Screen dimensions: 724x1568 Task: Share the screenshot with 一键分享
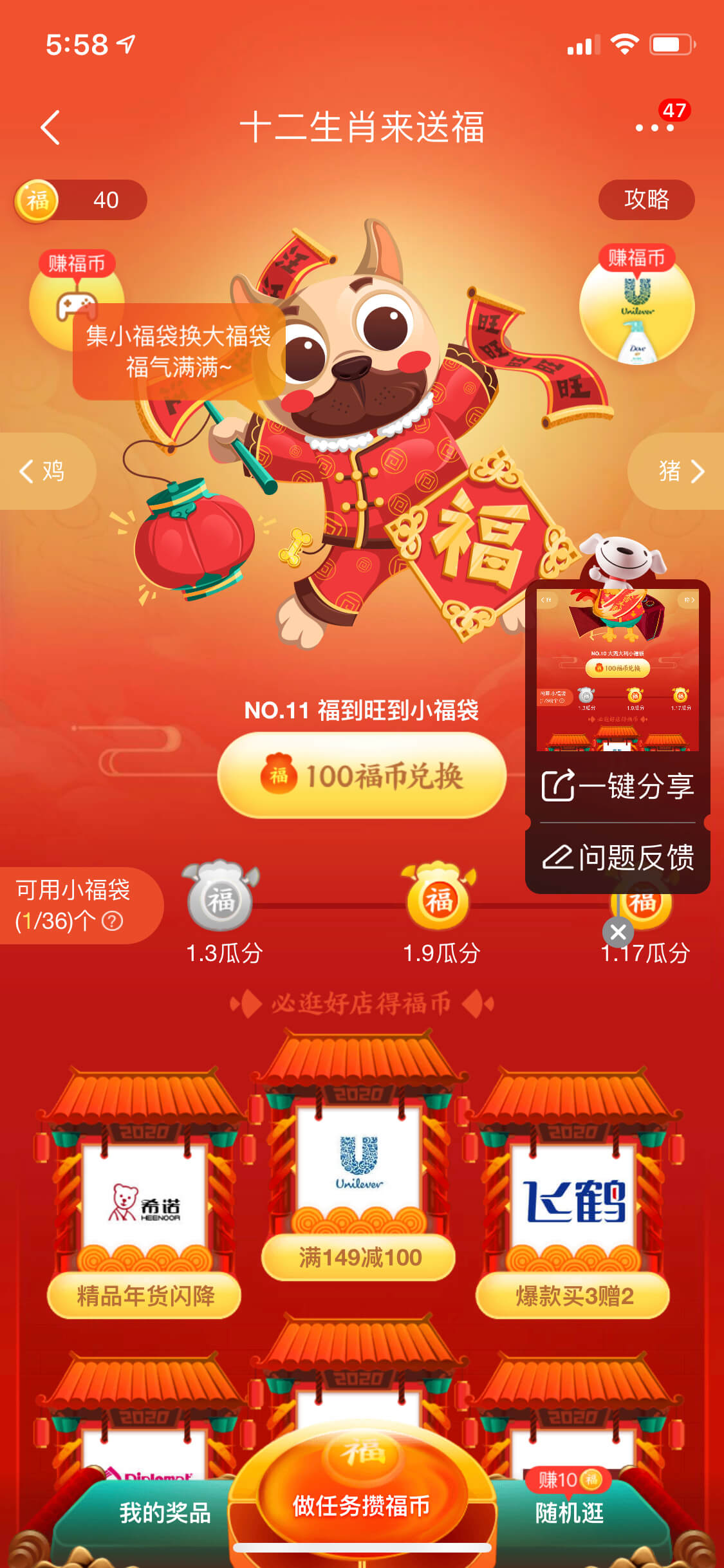click(x=618, y=786)
